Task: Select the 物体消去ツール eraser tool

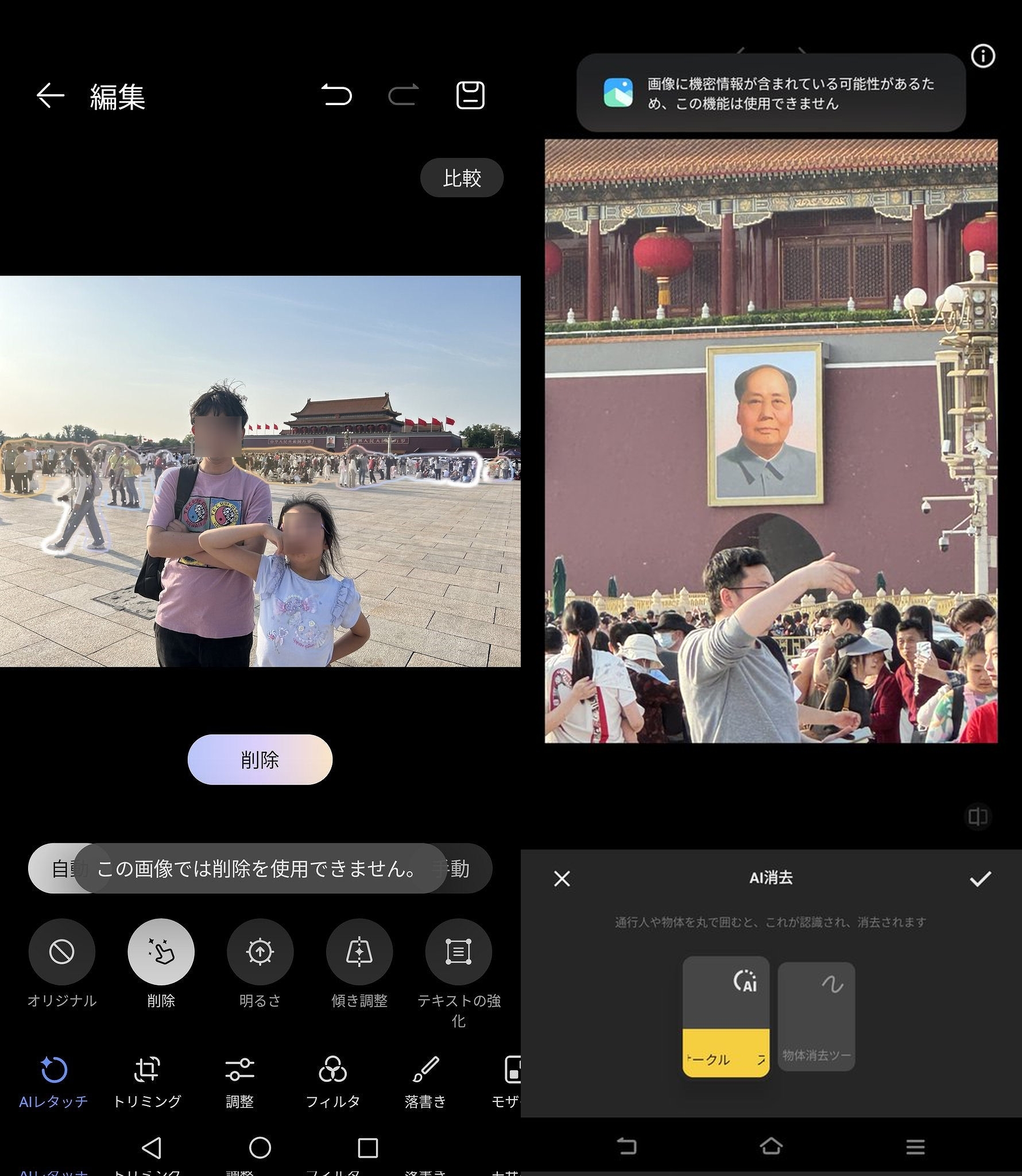Action: [816, 1016]
